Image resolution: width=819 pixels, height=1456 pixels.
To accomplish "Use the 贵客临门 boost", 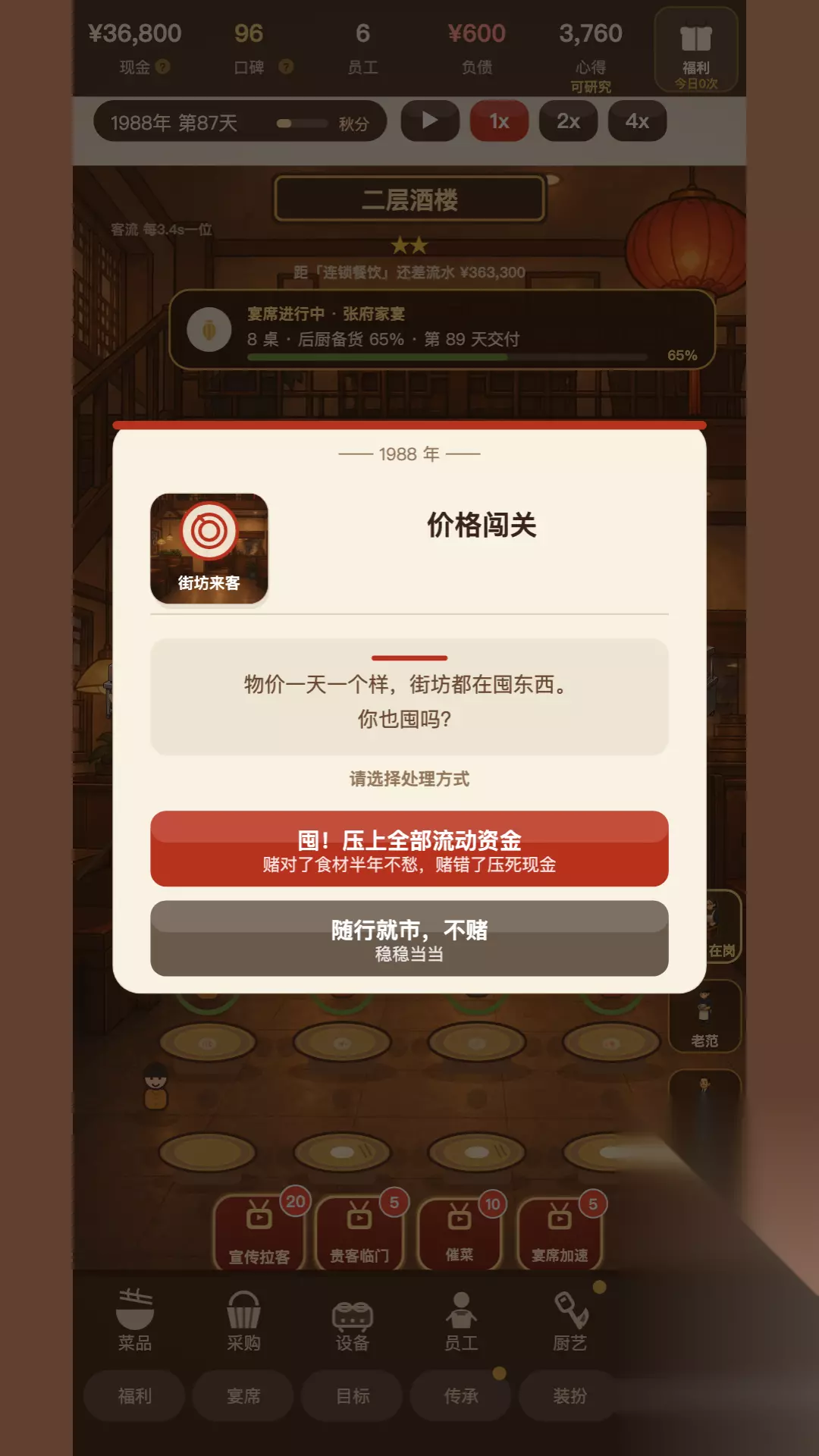I will [x=359, y=1232].
